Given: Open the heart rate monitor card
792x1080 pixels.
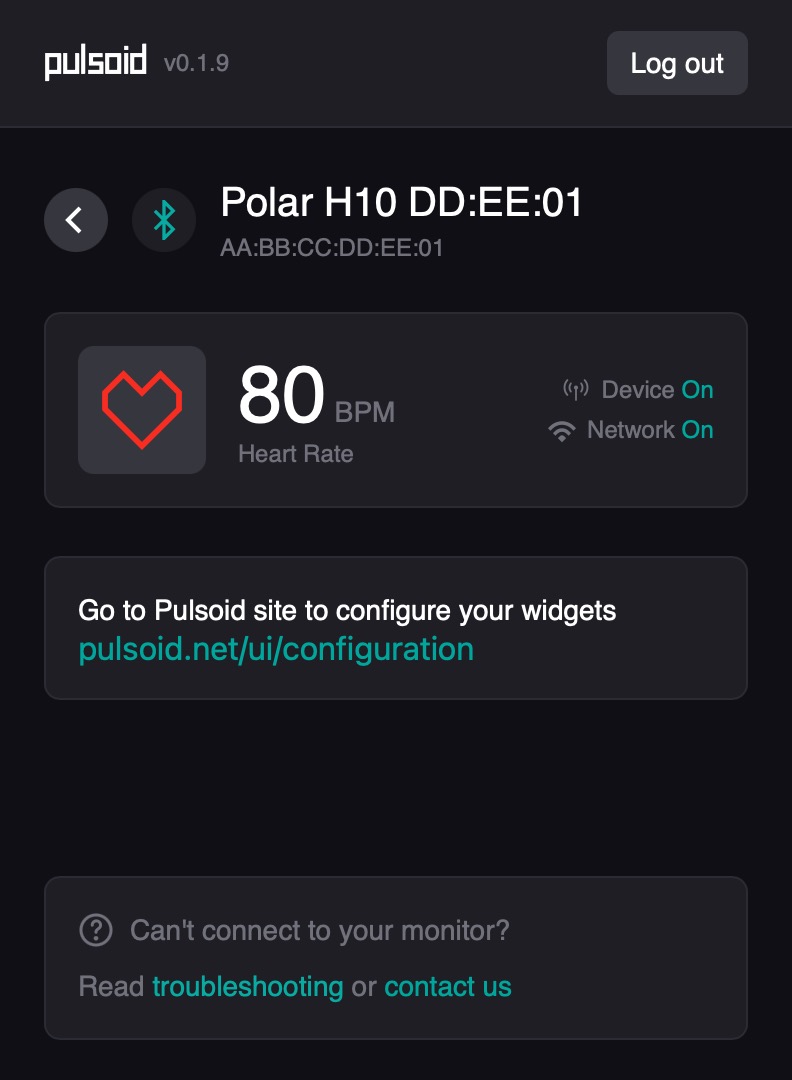Looking at the screenshot, I should tap(396, 410).
